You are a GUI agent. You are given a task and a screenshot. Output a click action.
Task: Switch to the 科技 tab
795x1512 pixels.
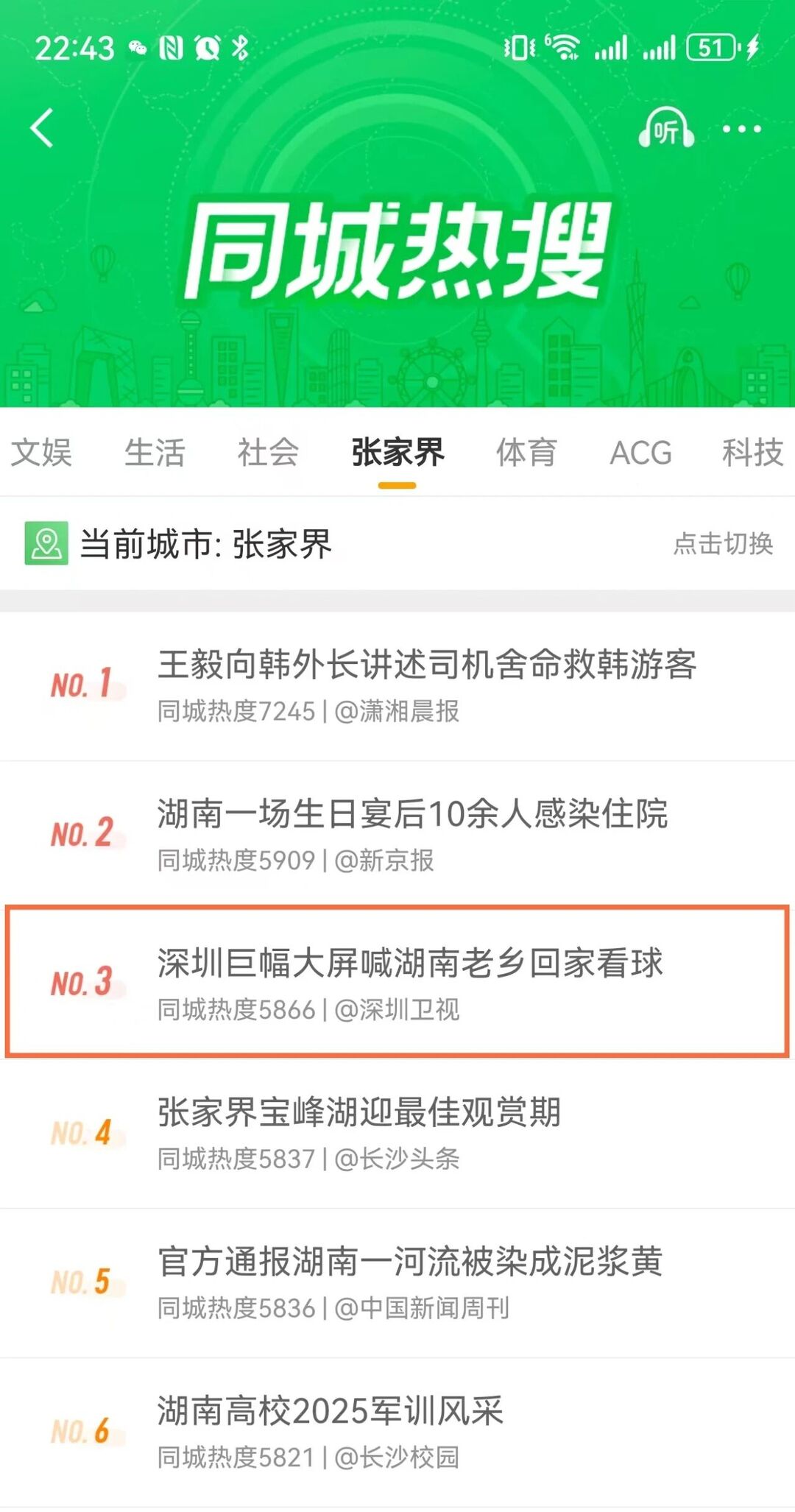[x=752, y=452]
